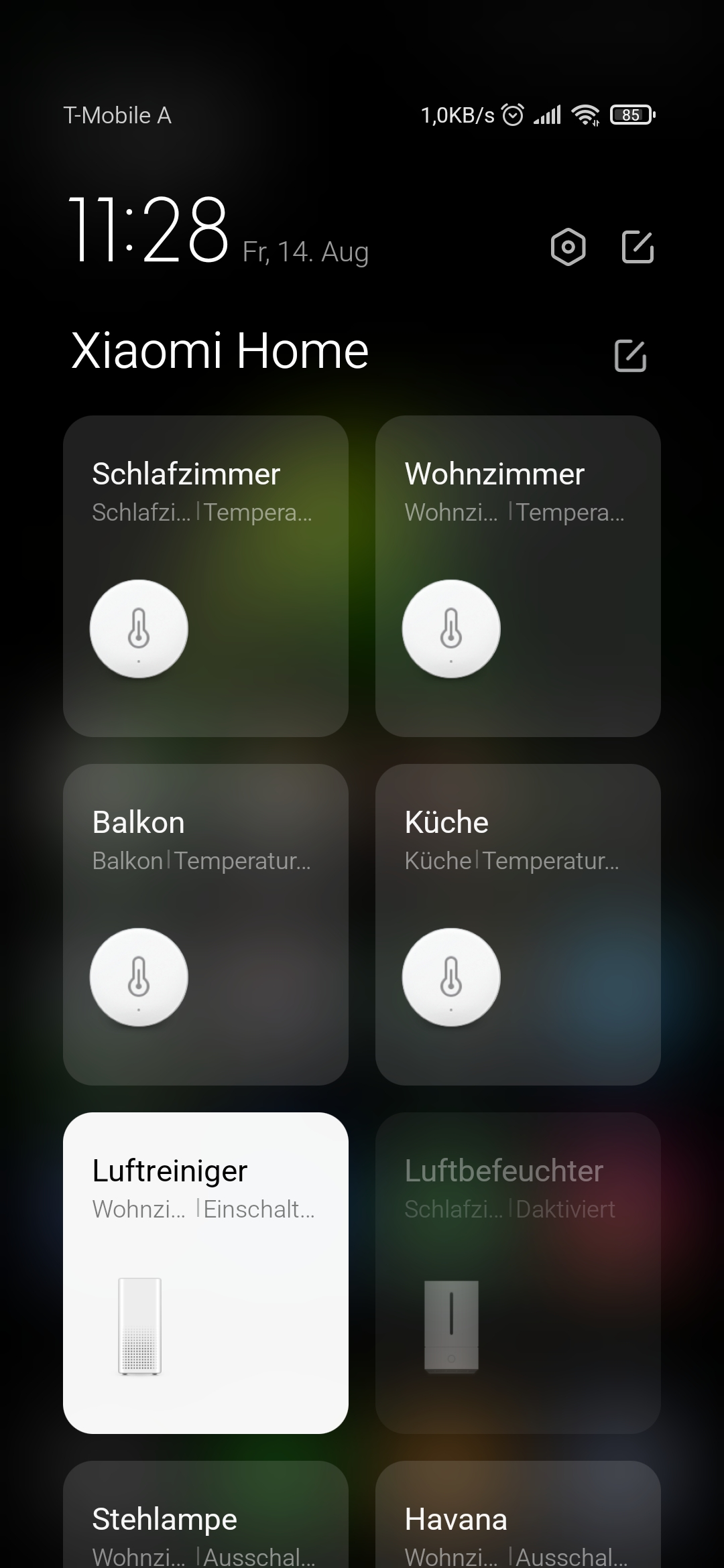View the Balkon temperature sensor
724x1568 pixels.
[206, 925]
